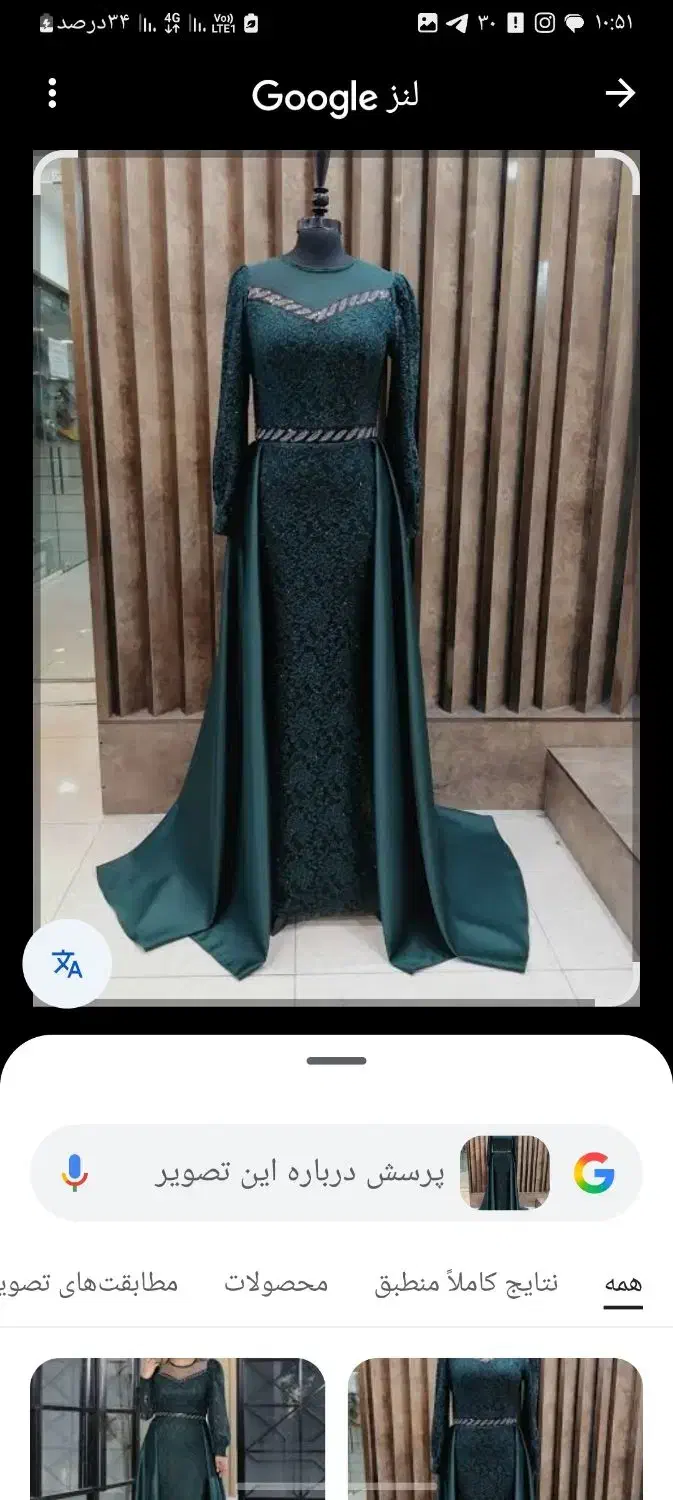The image size is (673, 1500).
Task: Switch to the نتایج کاملاً منطبق tab
Action: coord(466,1283)
